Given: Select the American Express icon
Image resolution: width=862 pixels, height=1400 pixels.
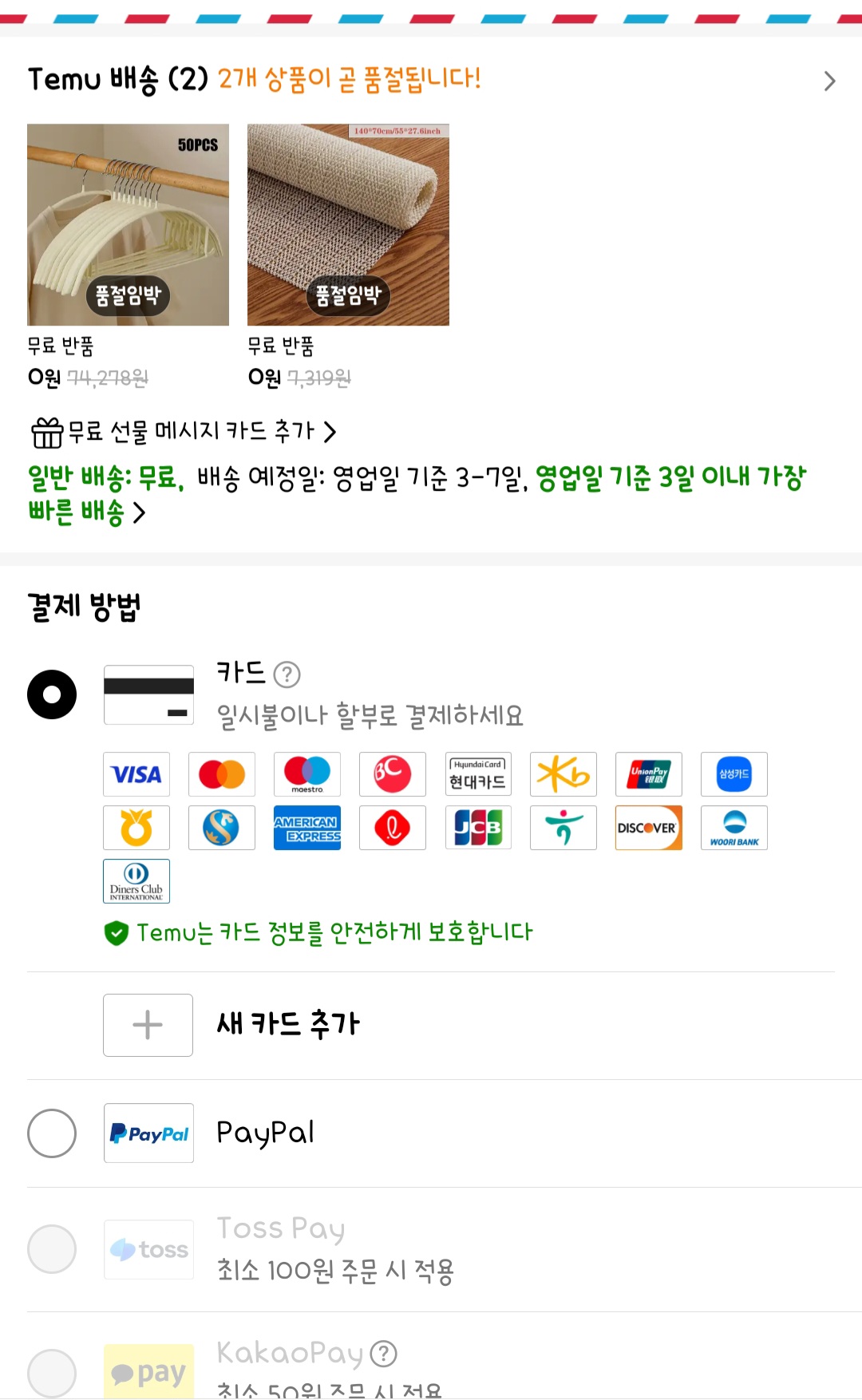Looking at the screenshot, I should pyautogui.click(x=306, y=828).
